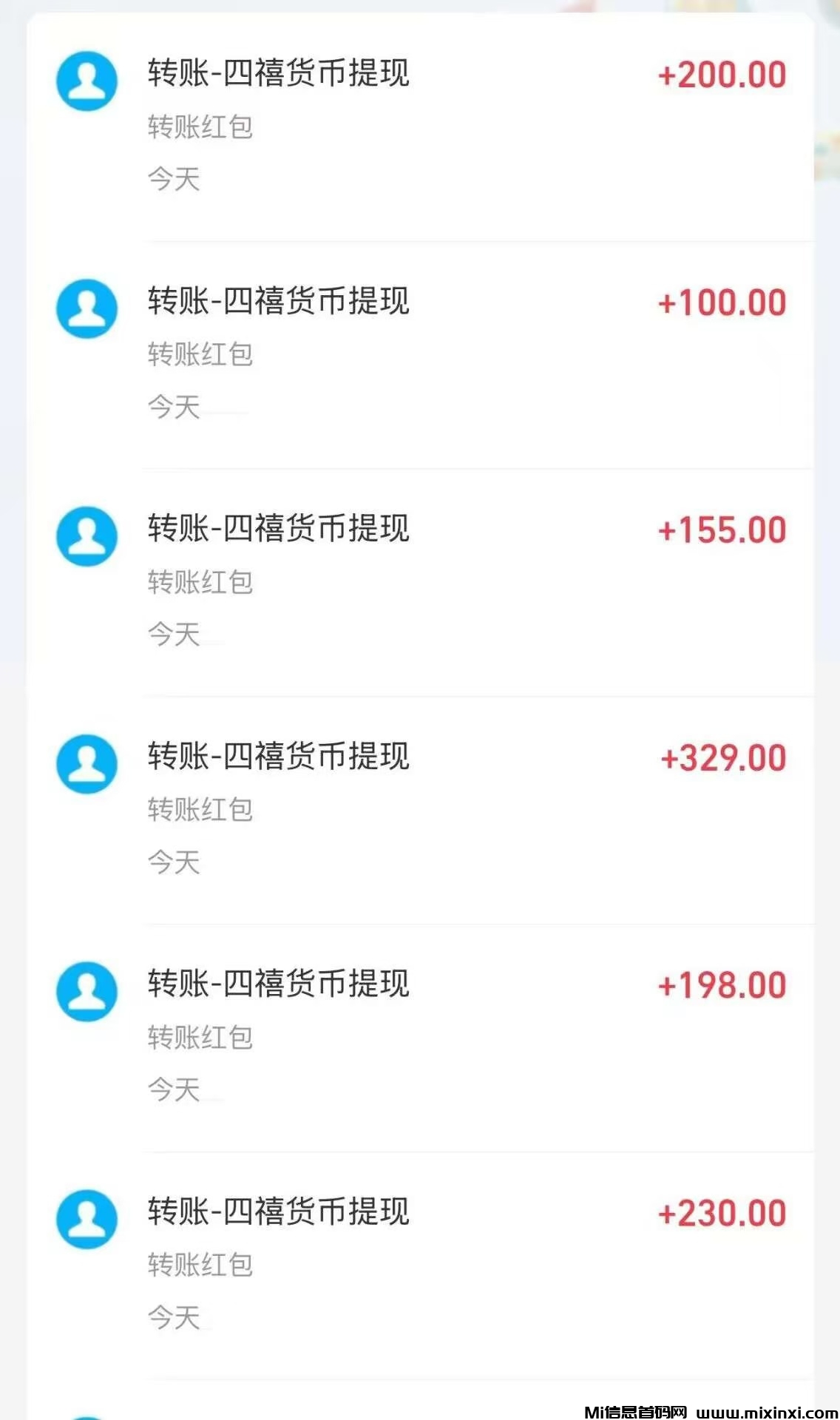The image size is (840, 1420).
Task: Select the +155.00 withdrawal entry
Action: 420,581
